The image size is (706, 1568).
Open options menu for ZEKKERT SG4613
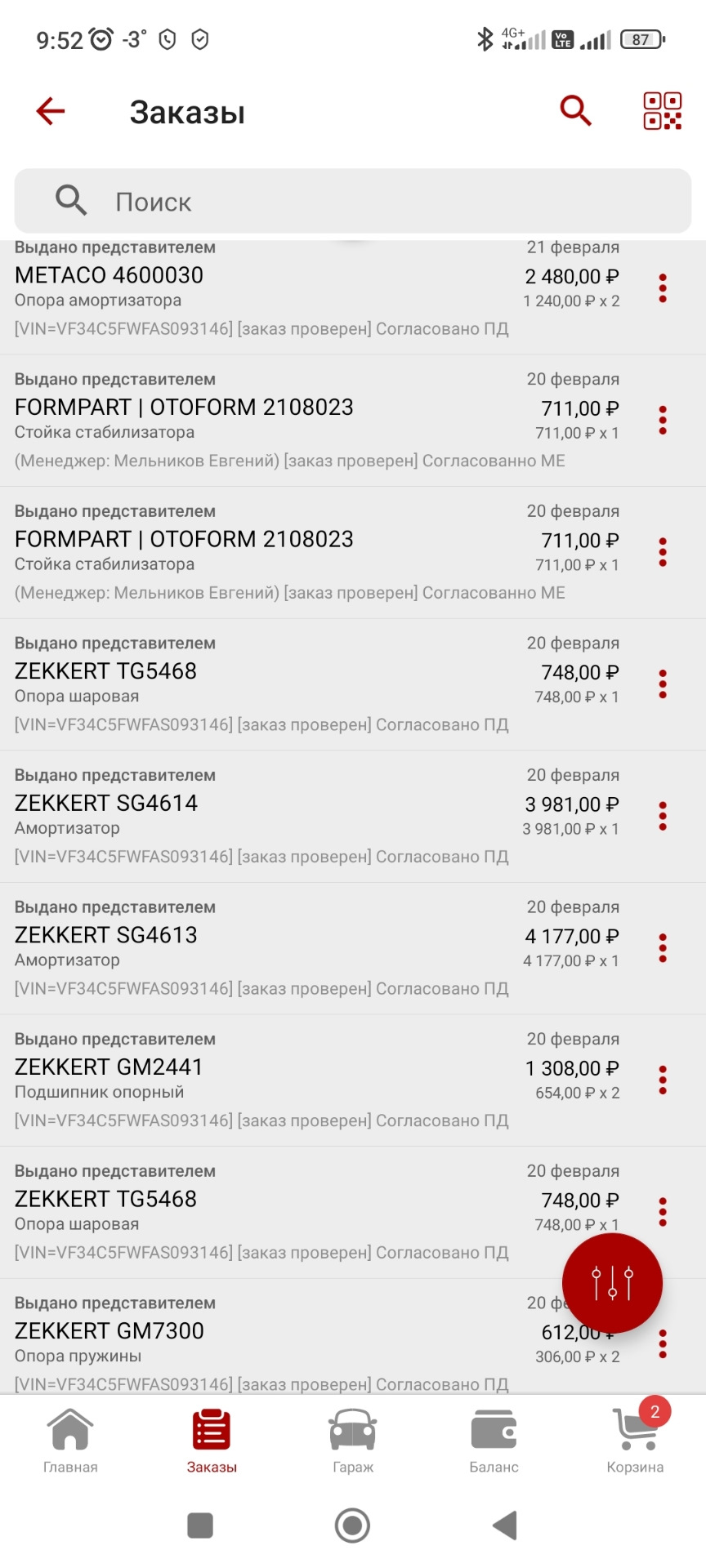click(663, 948)
